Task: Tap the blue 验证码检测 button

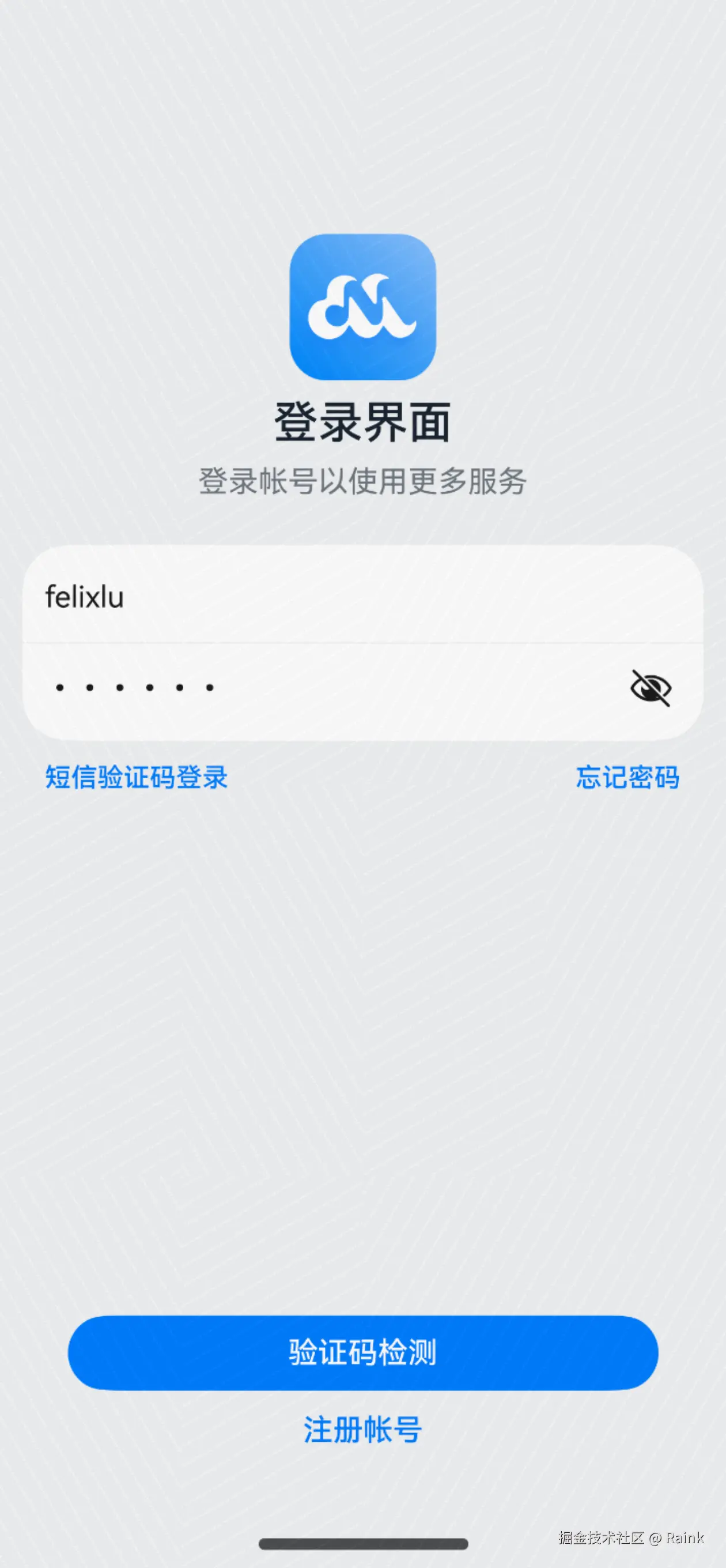Action: 362,1352
